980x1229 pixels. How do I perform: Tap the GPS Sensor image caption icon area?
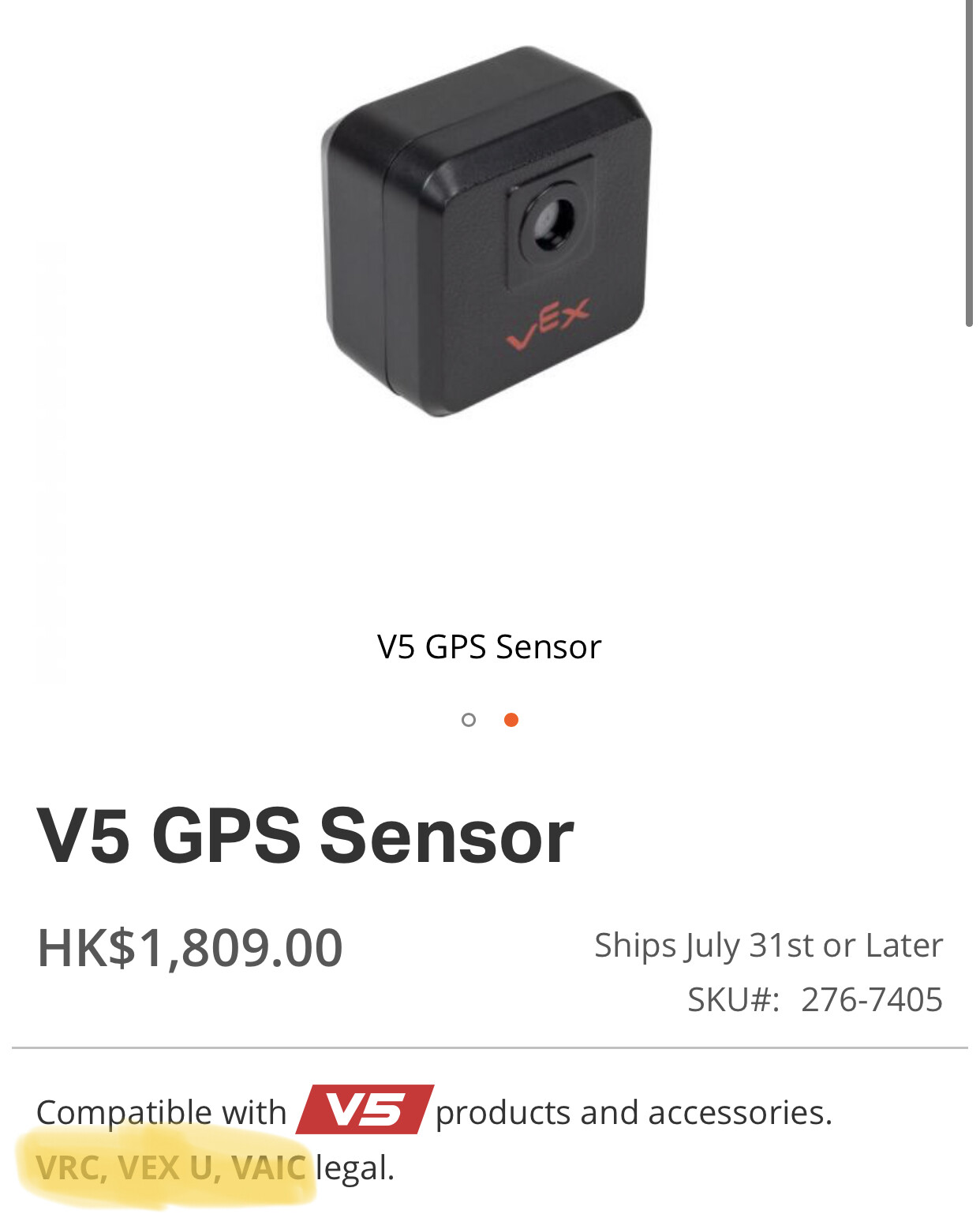(x=489, y=646)
